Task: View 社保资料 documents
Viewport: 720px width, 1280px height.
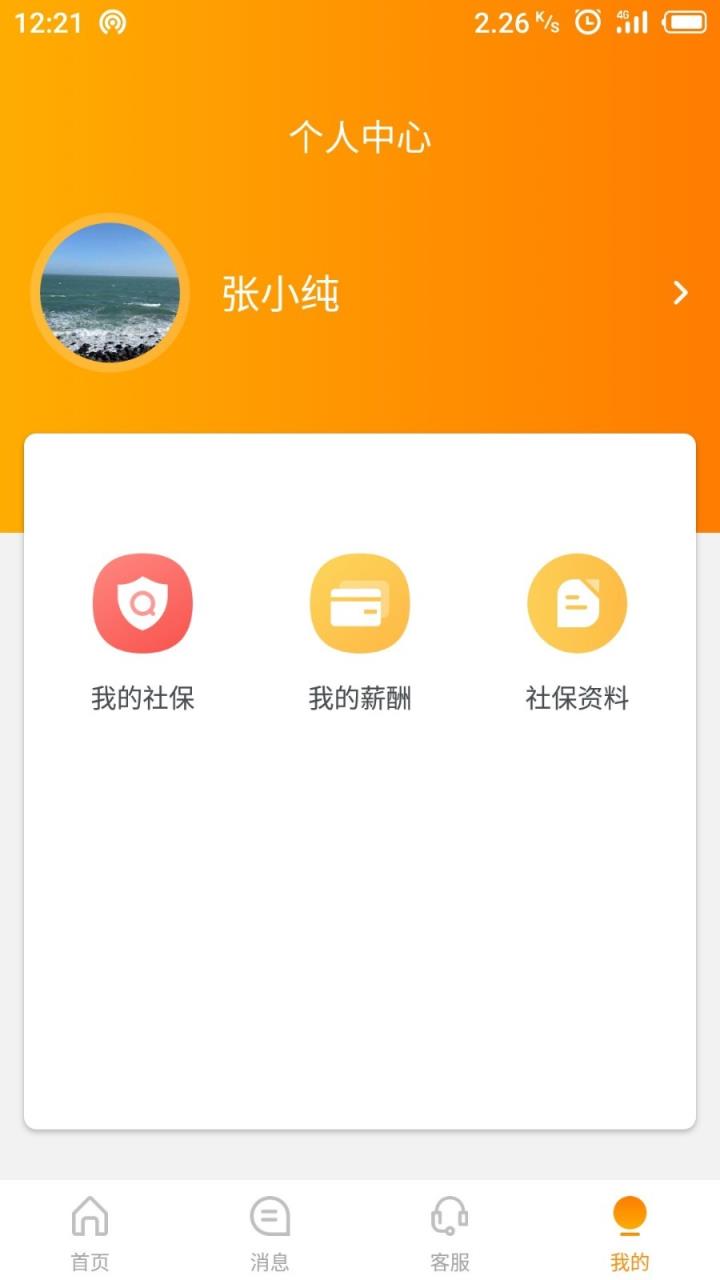Action: (x=577, y=603)
